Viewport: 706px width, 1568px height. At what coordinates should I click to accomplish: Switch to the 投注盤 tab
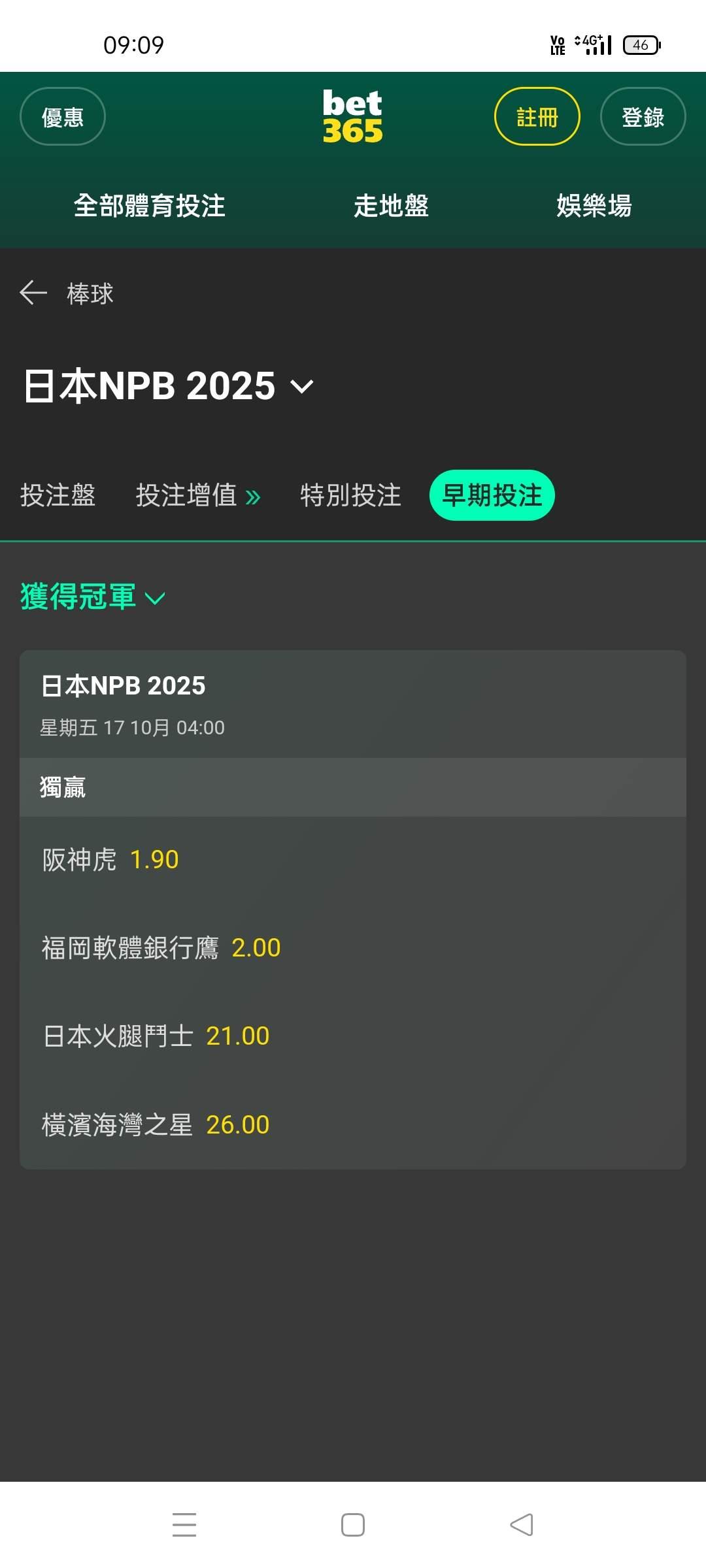coord(58,495)
